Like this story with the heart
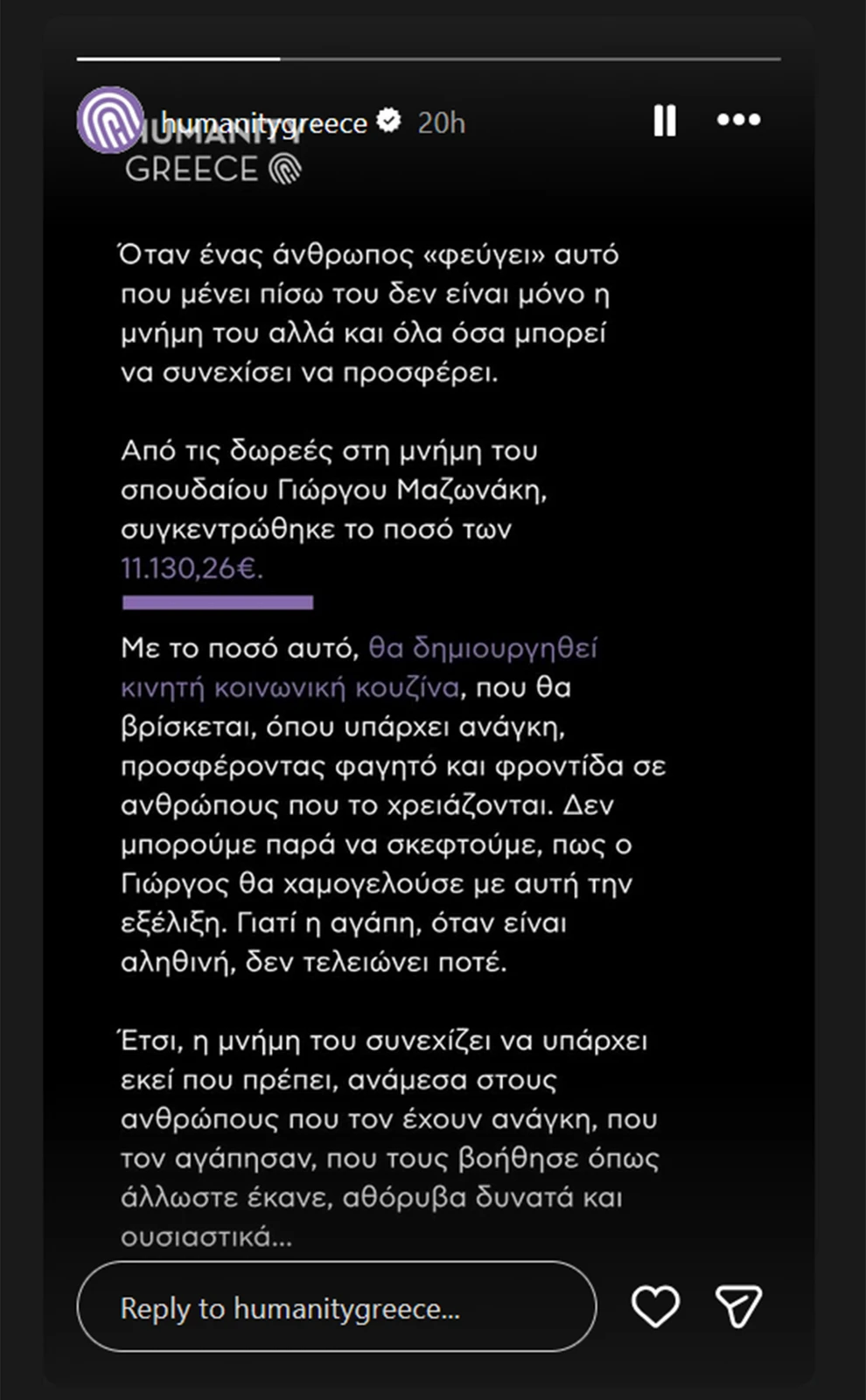The height and width of the screenshot is (1400, 866). pos(655,1306)
